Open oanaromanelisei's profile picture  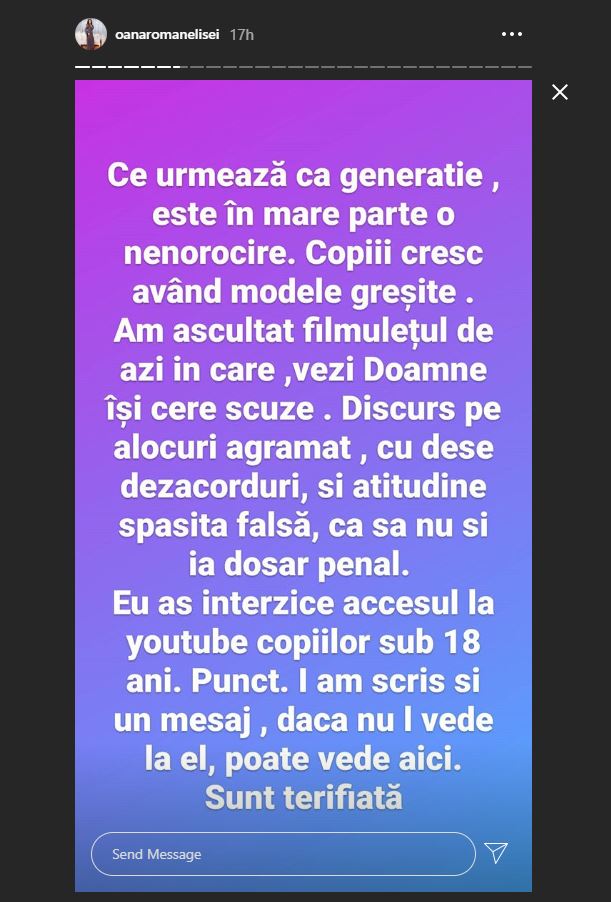click(91, 34)
